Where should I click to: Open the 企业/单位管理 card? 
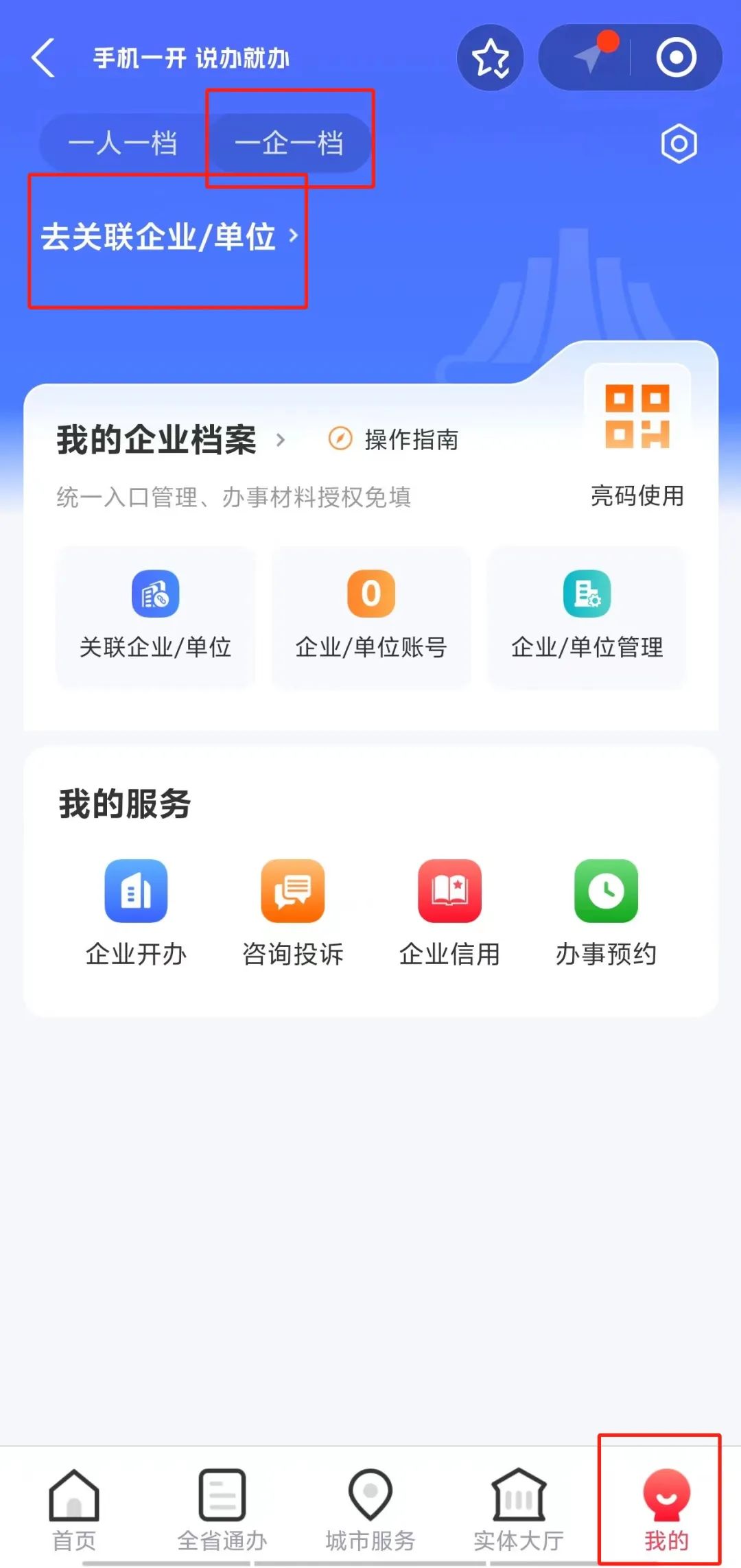coord(587,617)
